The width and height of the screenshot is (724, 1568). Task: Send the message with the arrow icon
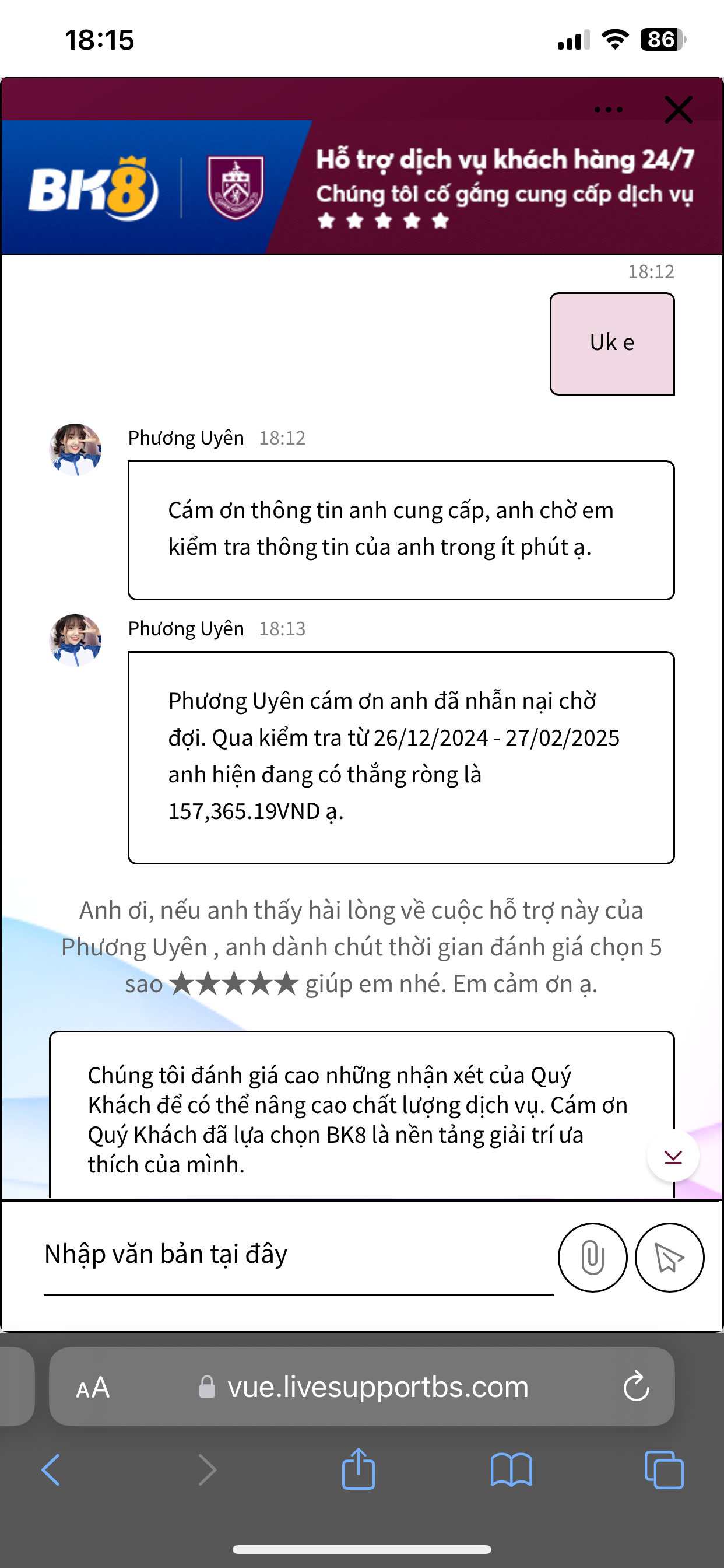point(669,1258)
